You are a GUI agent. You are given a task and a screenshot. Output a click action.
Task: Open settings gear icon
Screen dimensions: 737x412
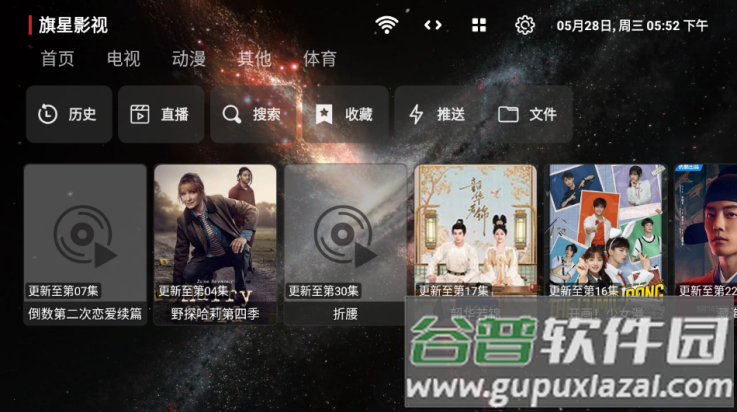[525, 25]
